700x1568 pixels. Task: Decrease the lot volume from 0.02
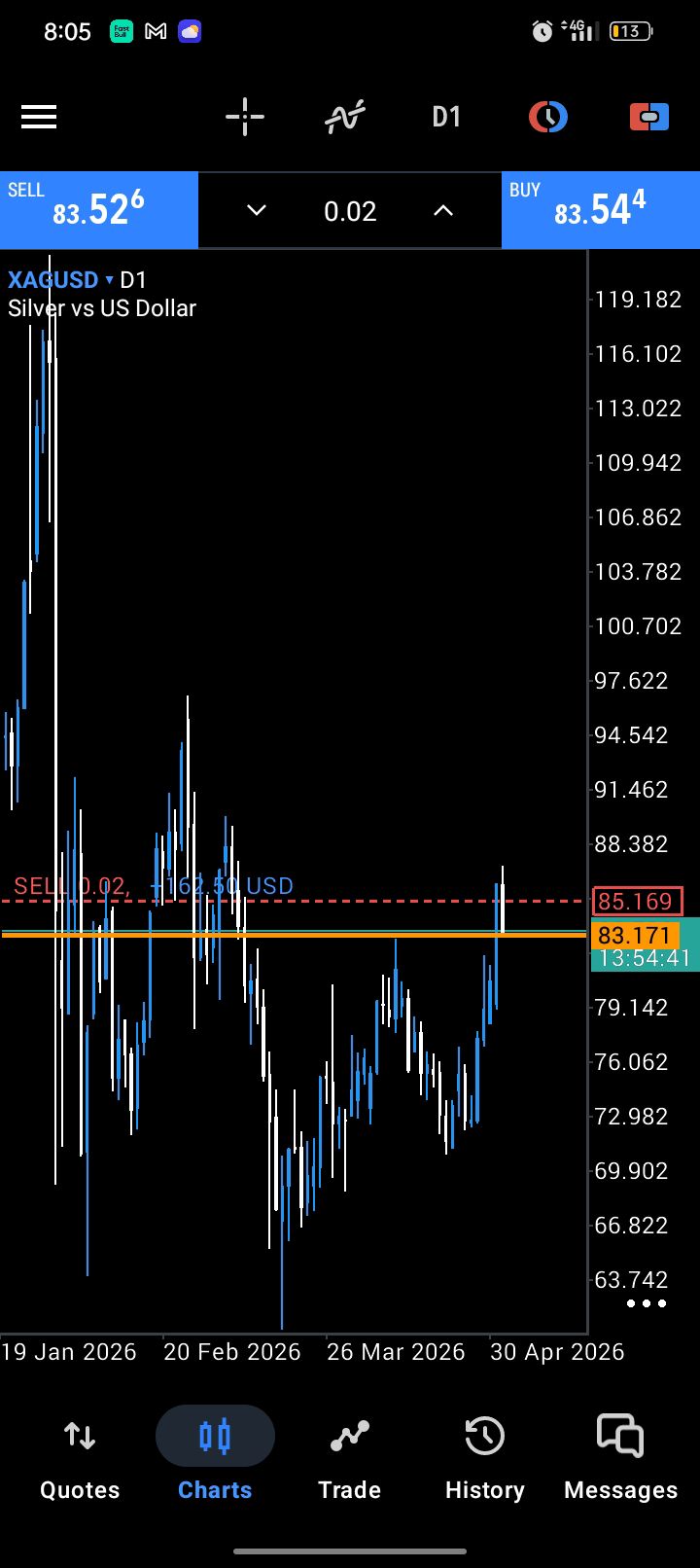pos(257,210)
